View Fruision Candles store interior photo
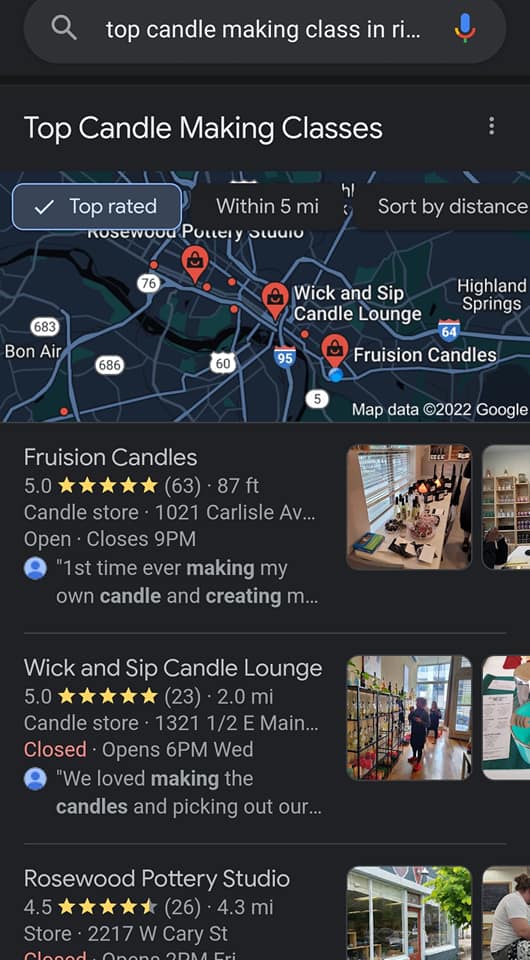The image size is (530, 960). 409,507
